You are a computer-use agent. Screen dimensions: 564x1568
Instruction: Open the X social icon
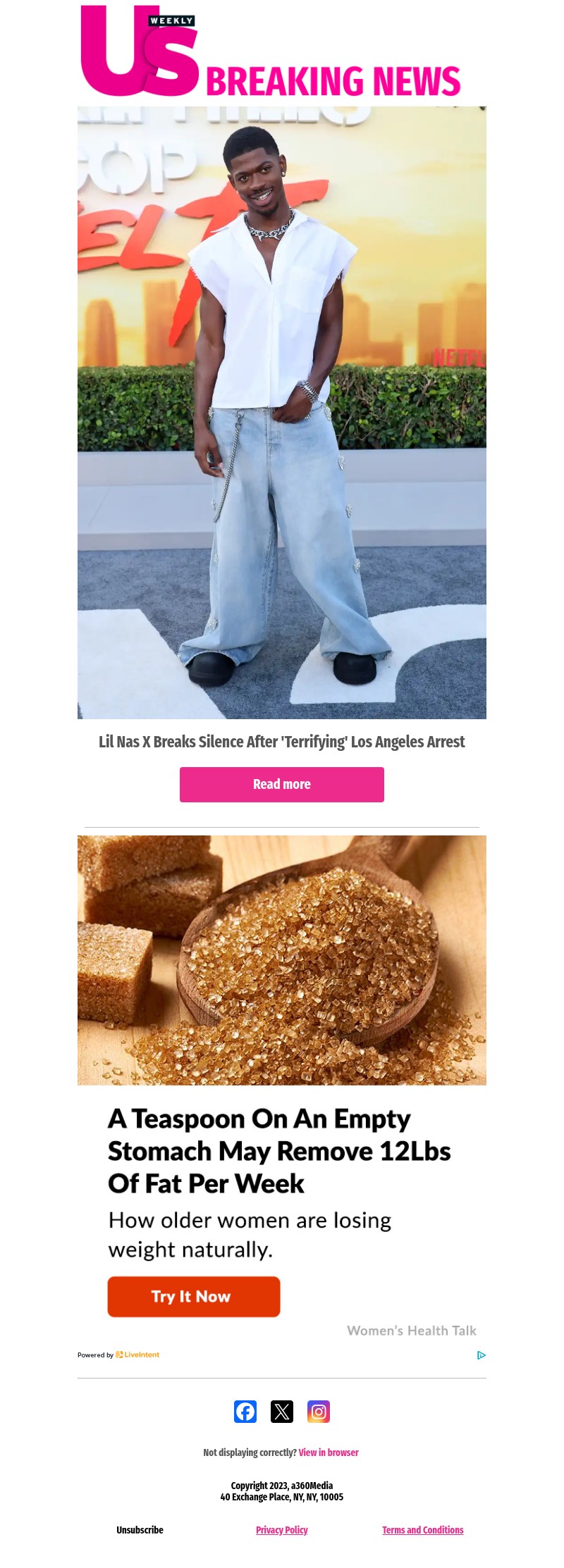[x=282, y=1411]
